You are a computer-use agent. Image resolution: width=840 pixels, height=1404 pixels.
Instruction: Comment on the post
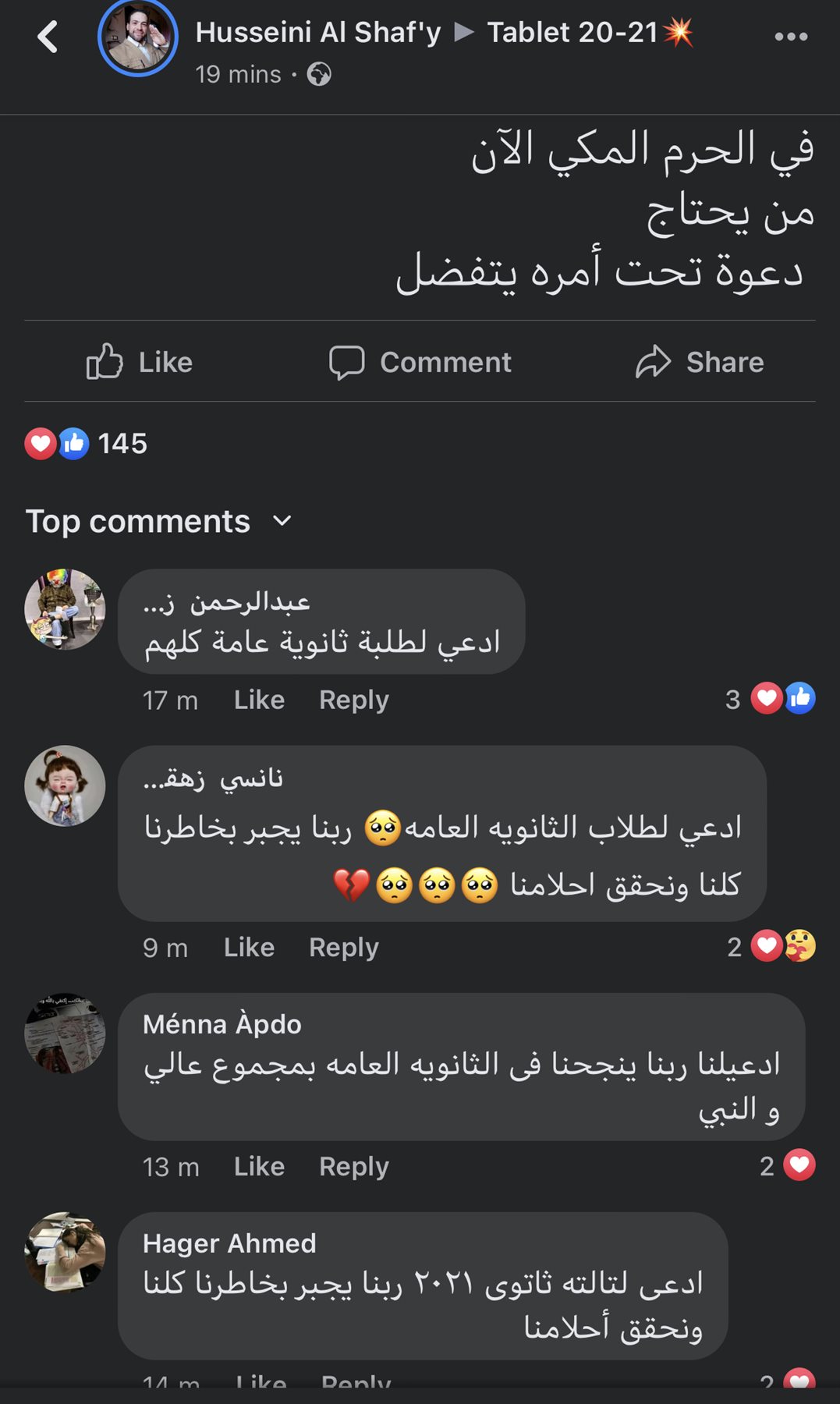pos(420,362)
